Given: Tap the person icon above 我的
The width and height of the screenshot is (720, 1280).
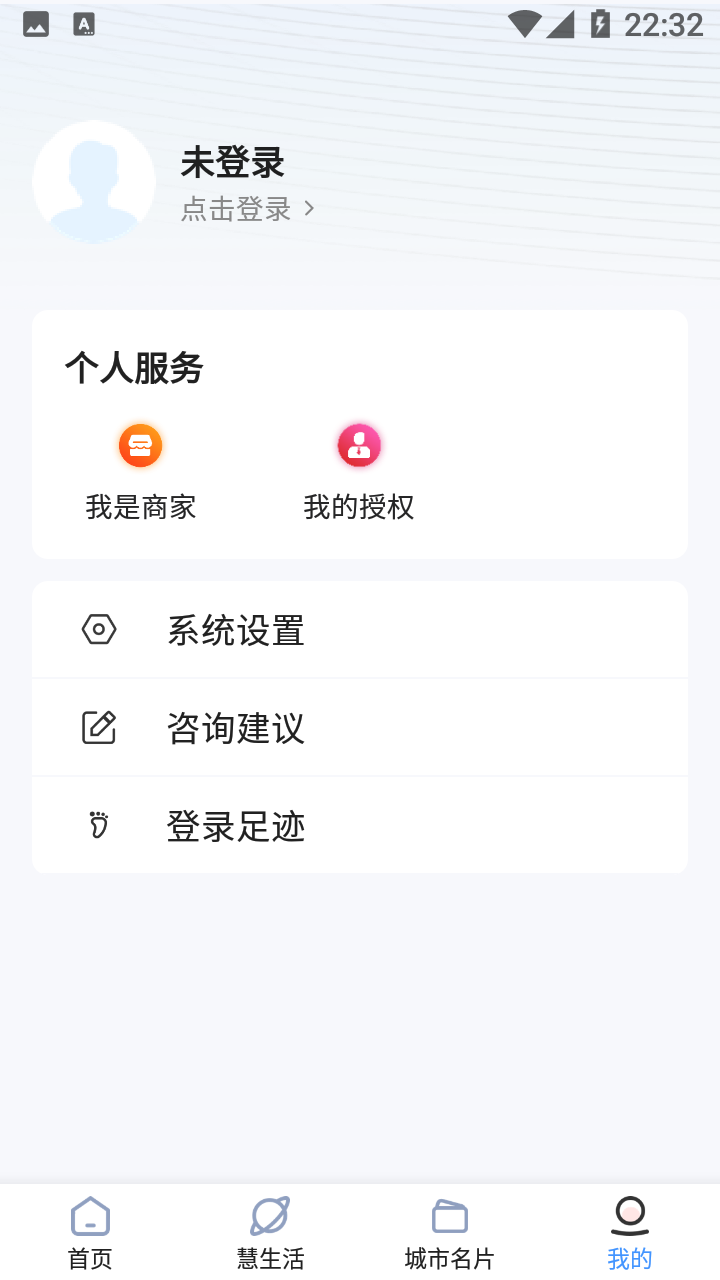Looking at the screenshot, I should click(629, 1216).
